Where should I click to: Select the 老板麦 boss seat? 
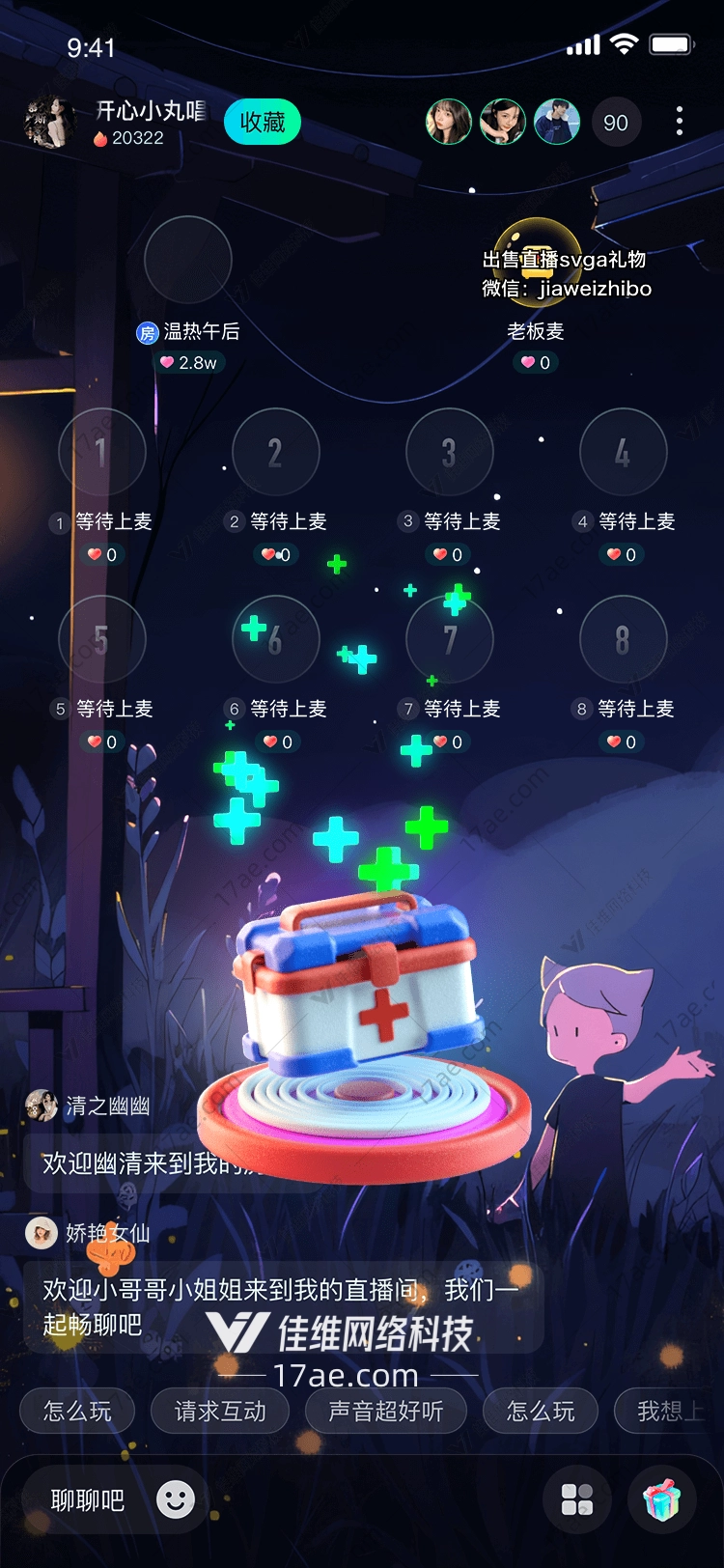pos(537,261)
